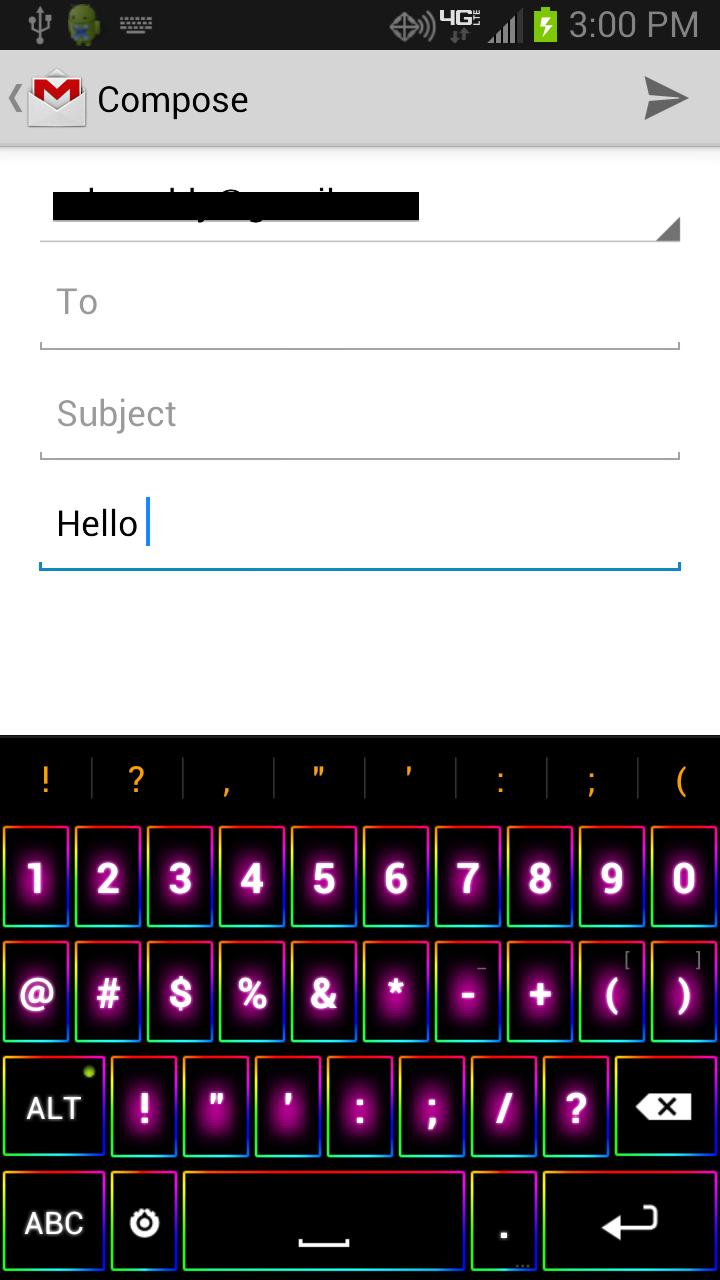Tap the battery charging indicator

point(546,24)
